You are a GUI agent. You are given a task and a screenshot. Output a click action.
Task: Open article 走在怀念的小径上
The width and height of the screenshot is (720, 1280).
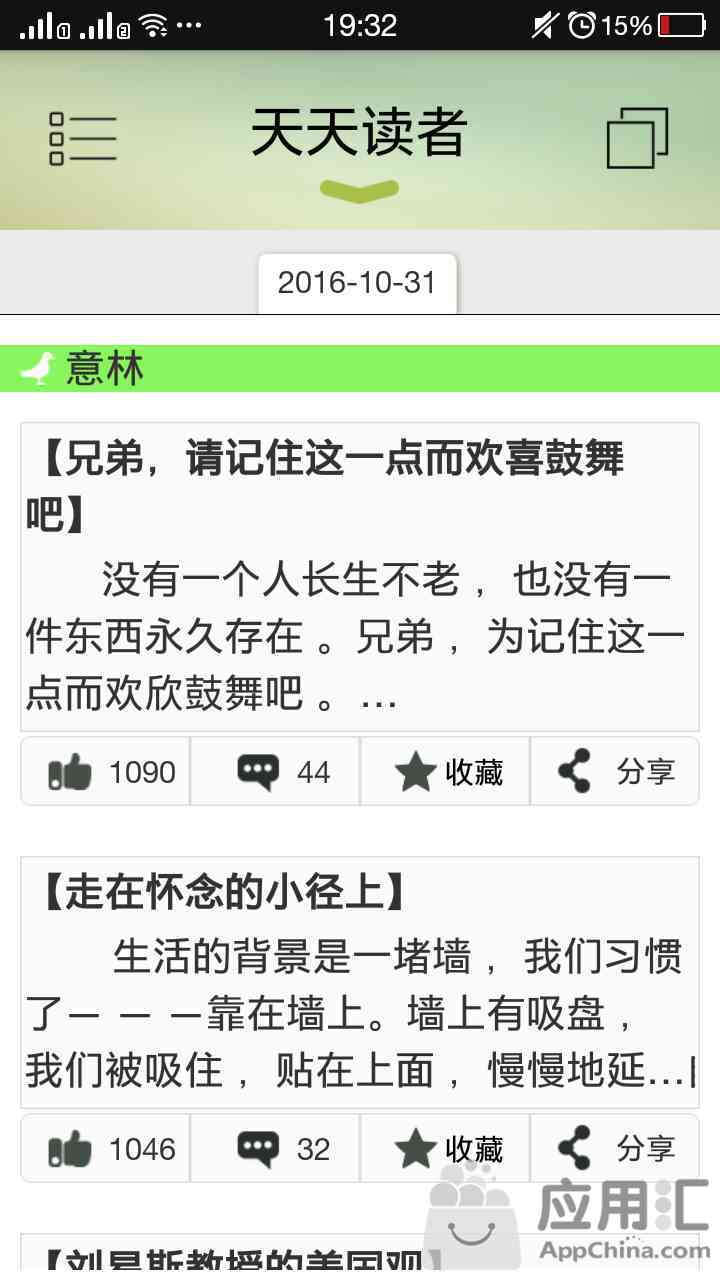(360, 982)
